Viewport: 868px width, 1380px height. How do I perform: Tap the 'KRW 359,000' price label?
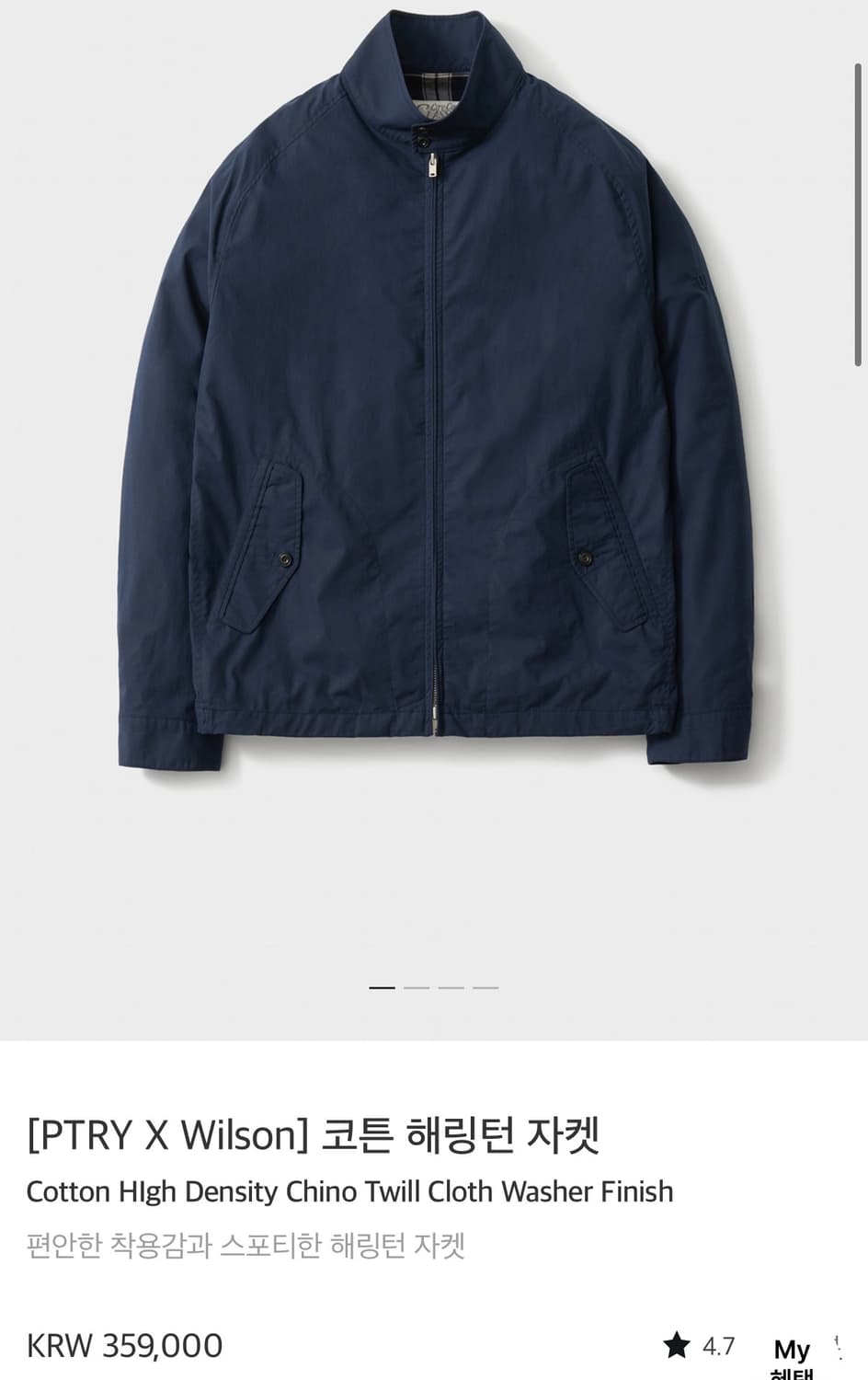(122, 1347)
